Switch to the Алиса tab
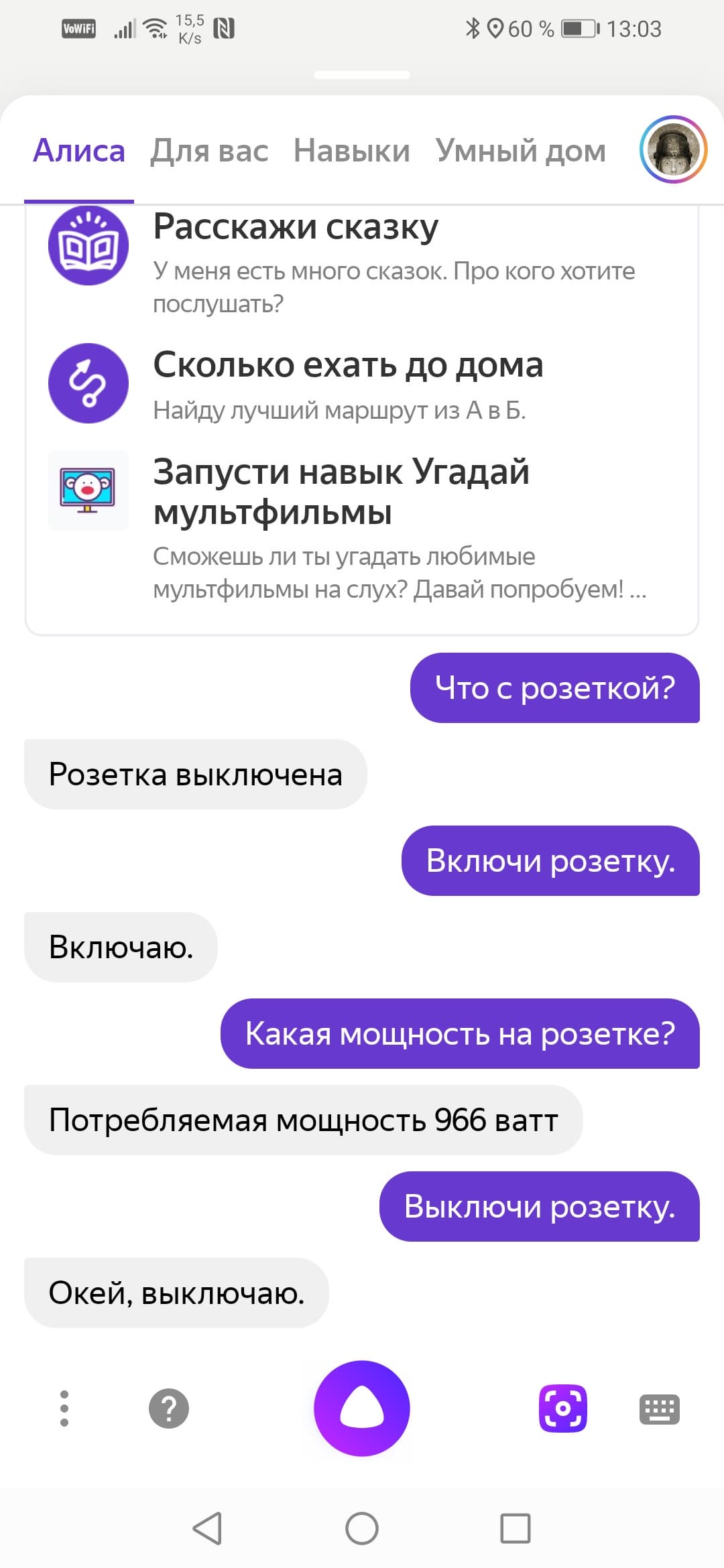The height and width of the screenshot is (1568, 724). pyautogui.click(x=79, y=151)
